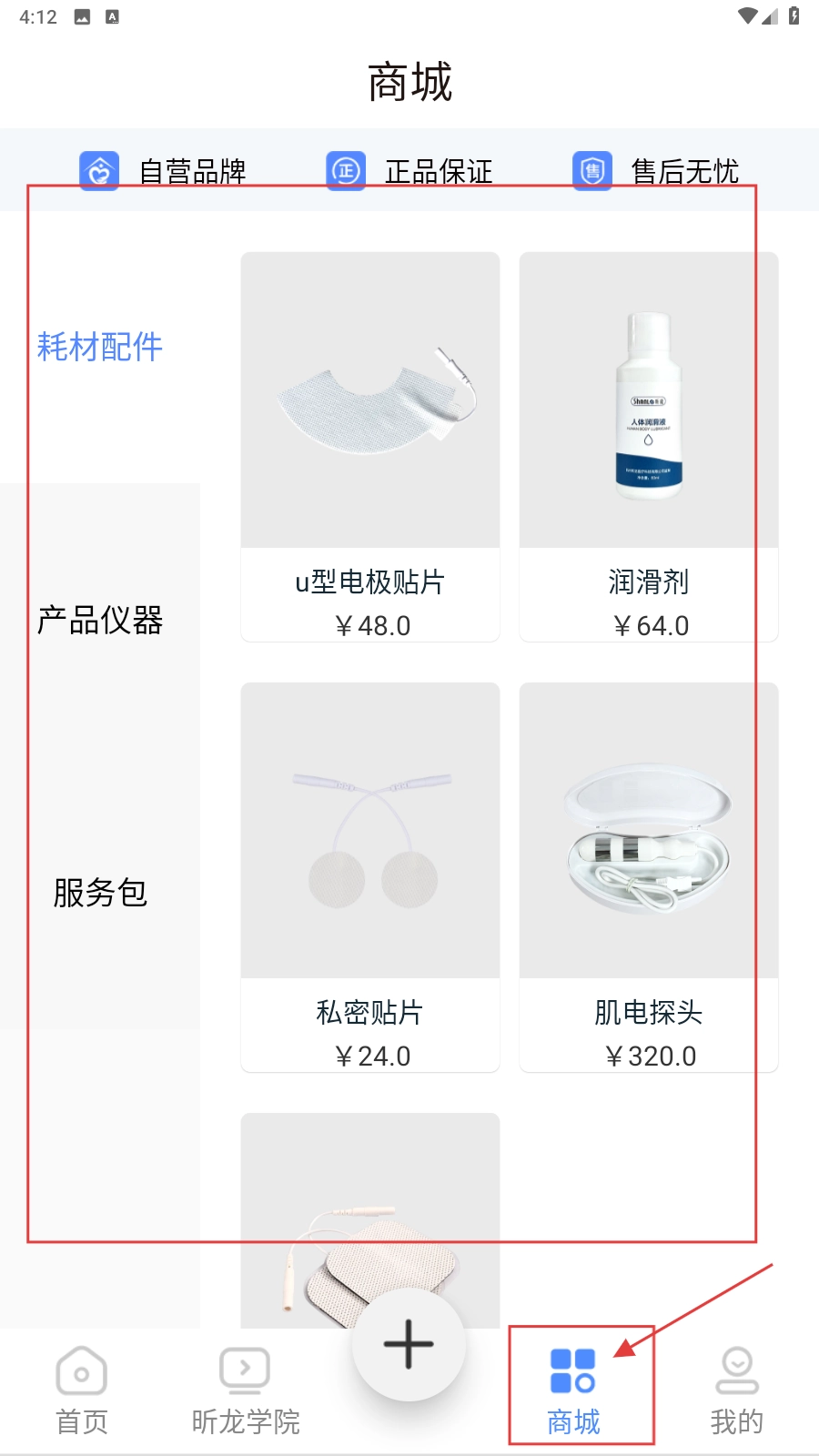
Task: Open the 商城 tab
Action: 573,1390
